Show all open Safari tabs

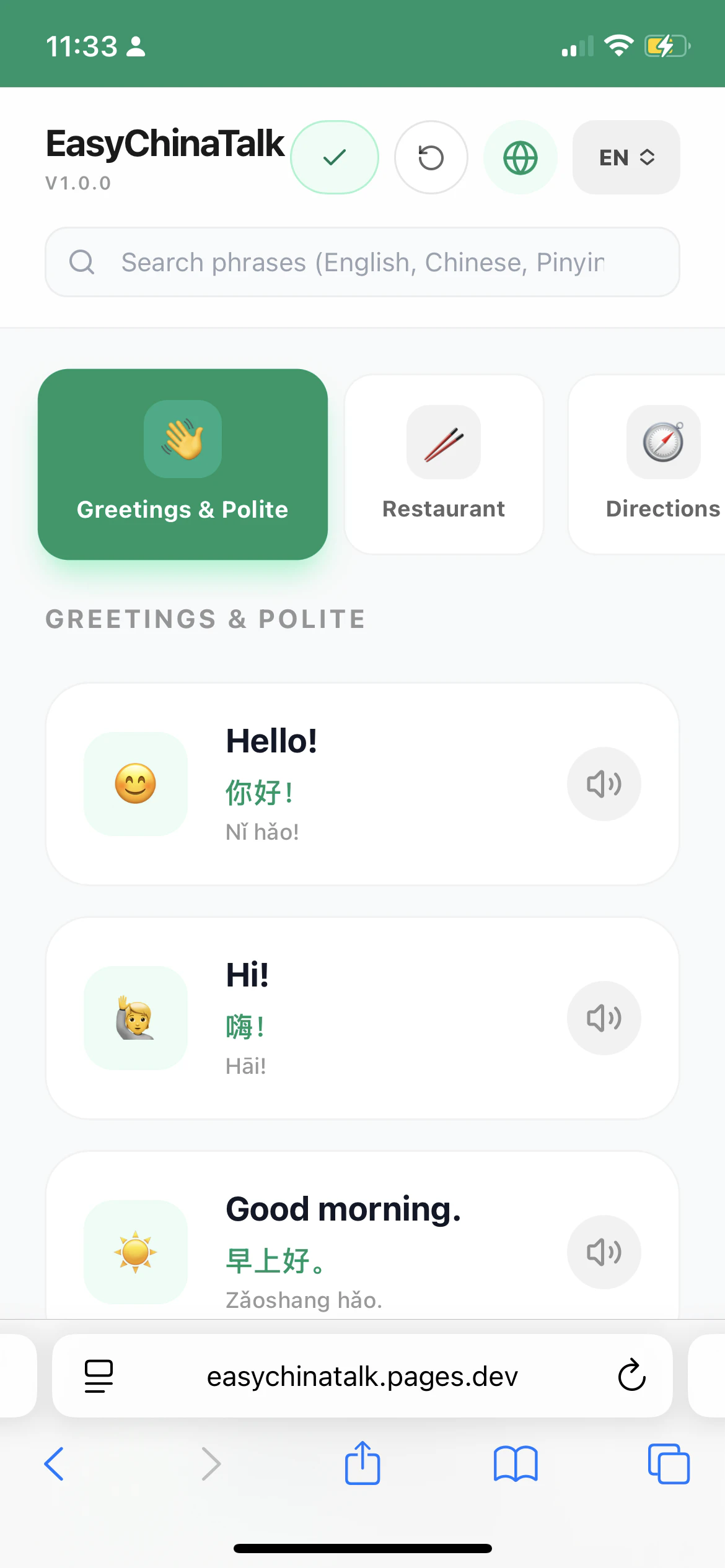click(x=669, y=1464)
